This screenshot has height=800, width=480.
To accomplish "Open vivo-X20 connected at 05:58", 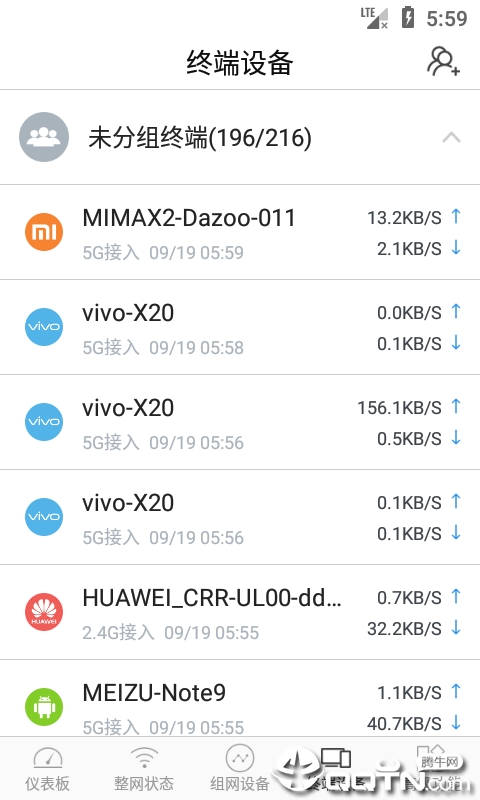I will pyautogui.click(x=240, y=327).
